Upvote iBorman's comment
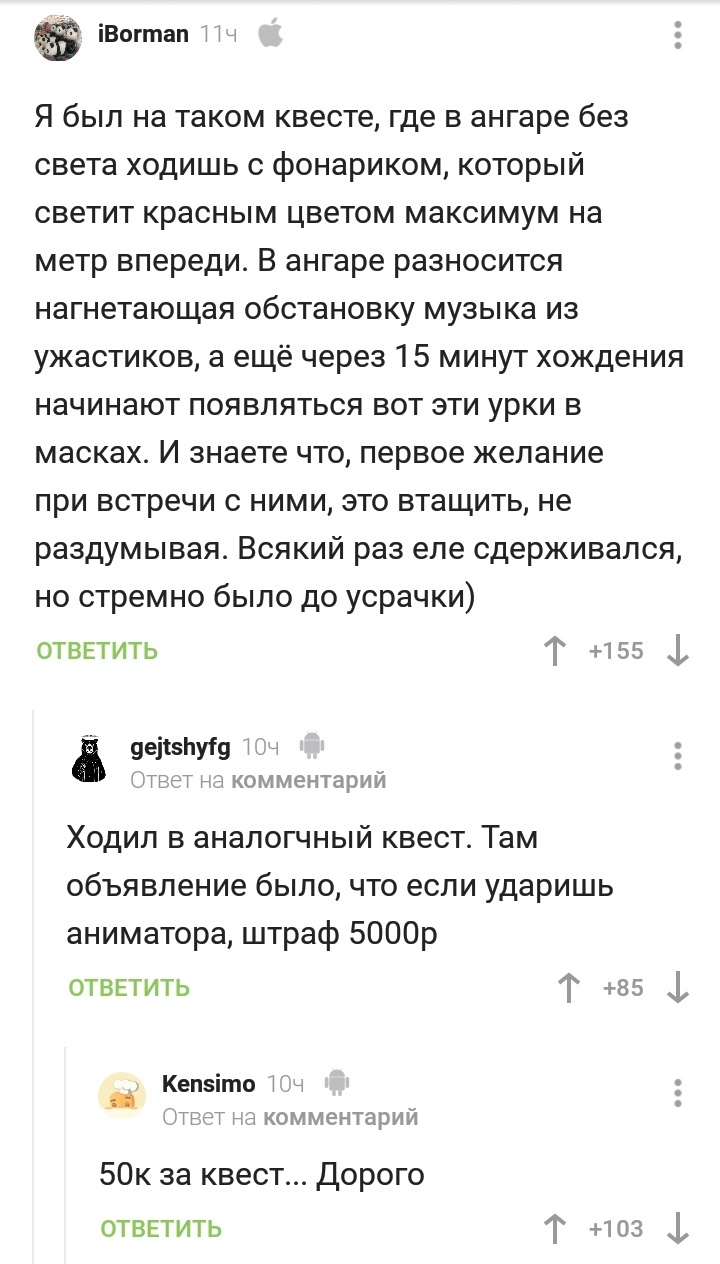This screenshot has width=720, height=1264. coord(553,652)
